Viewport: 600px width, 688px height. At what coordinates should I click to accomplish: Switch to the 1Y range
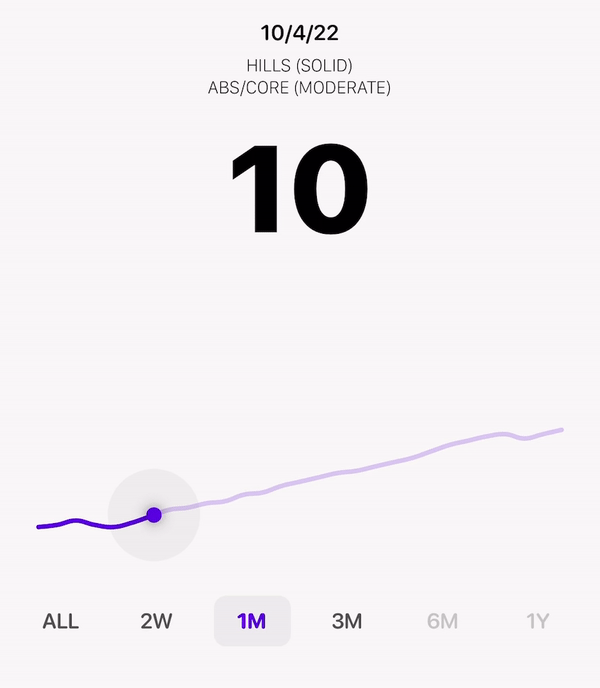tap(538, 621)
